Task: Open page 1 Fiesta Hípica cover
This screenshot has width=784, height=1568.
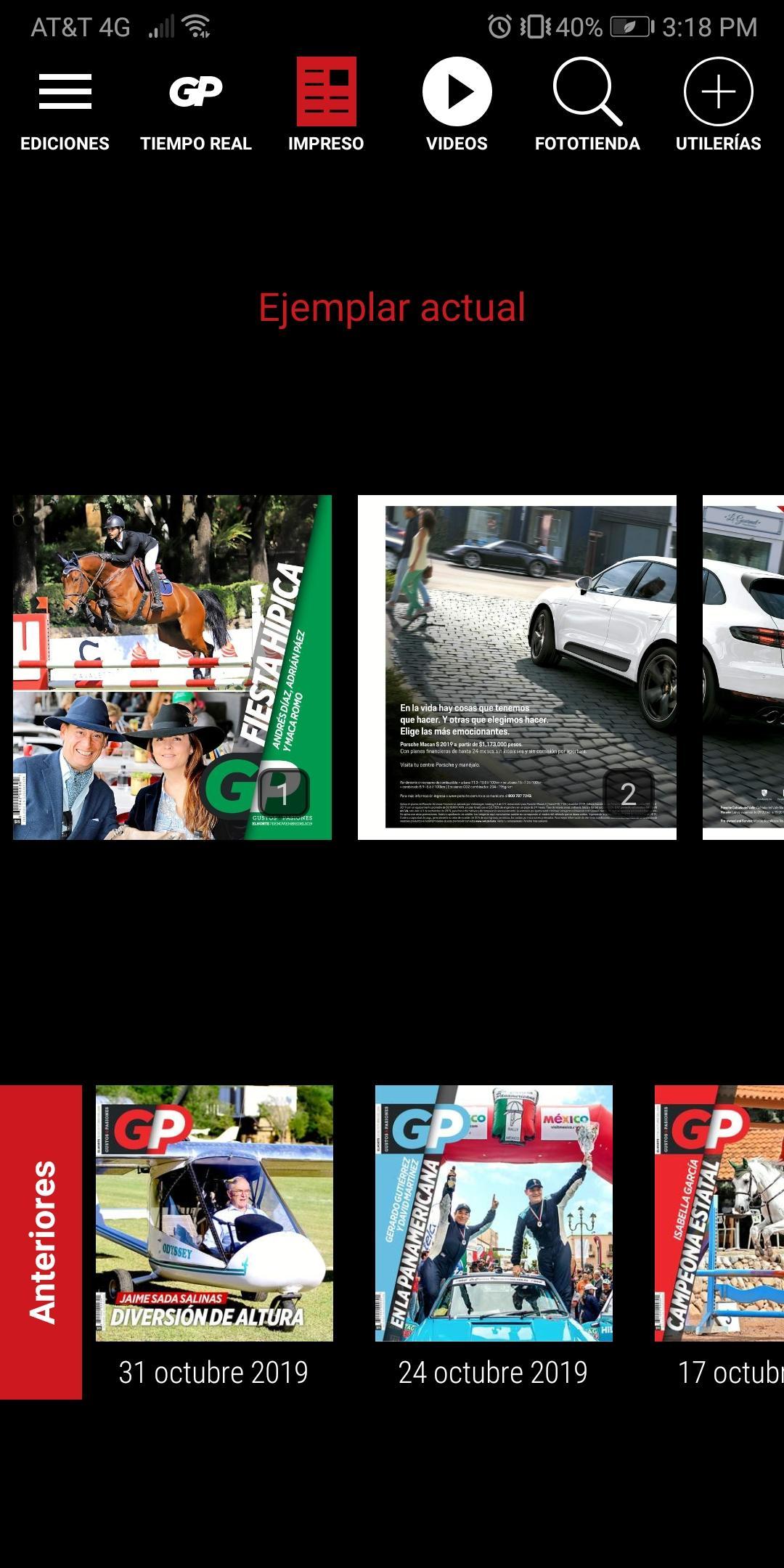Action: (172, 667)
